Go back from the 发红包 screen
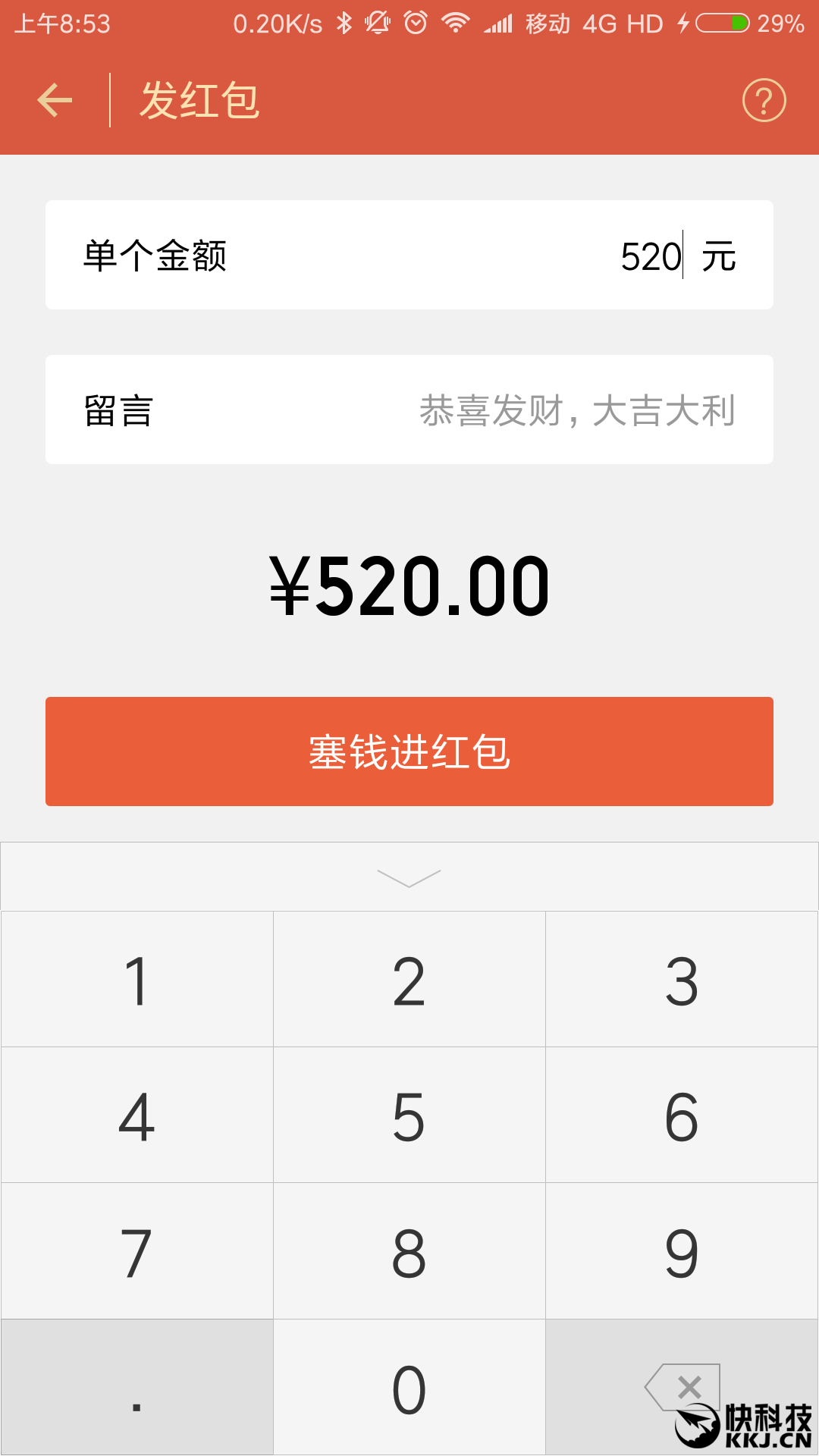 (x=55, y=101)
